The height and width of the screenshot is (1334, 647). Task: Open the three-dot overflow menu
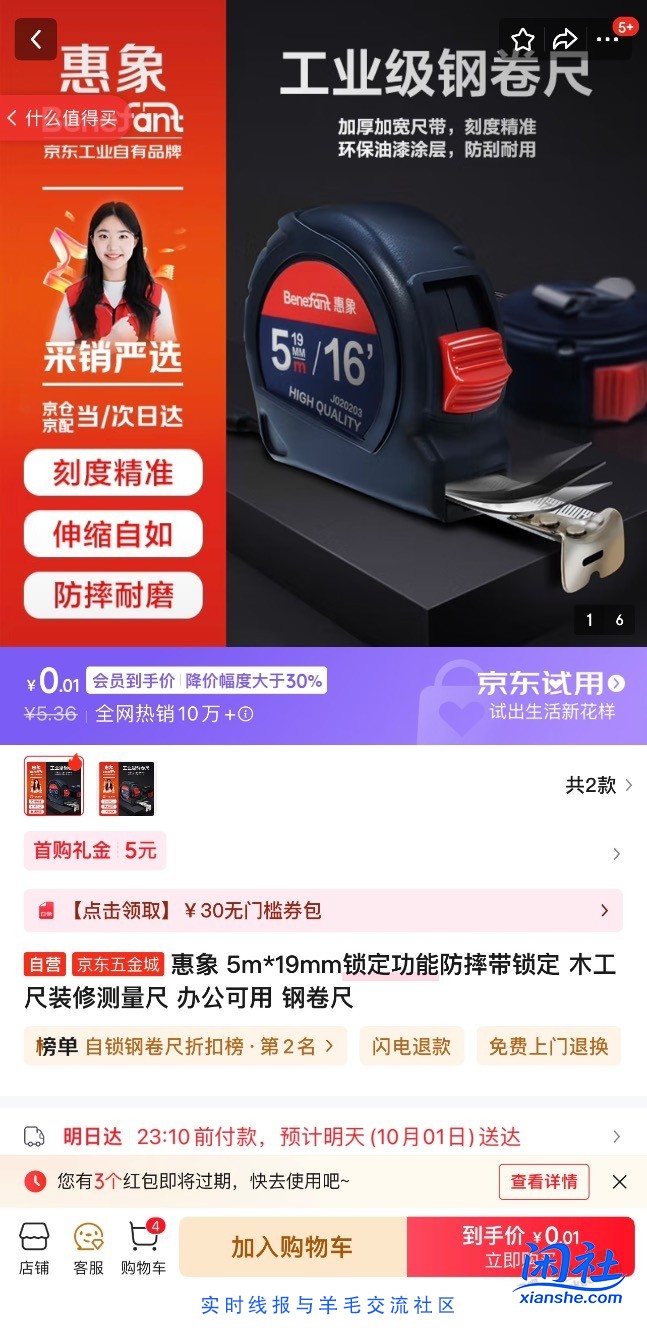(x=608, y=40)
